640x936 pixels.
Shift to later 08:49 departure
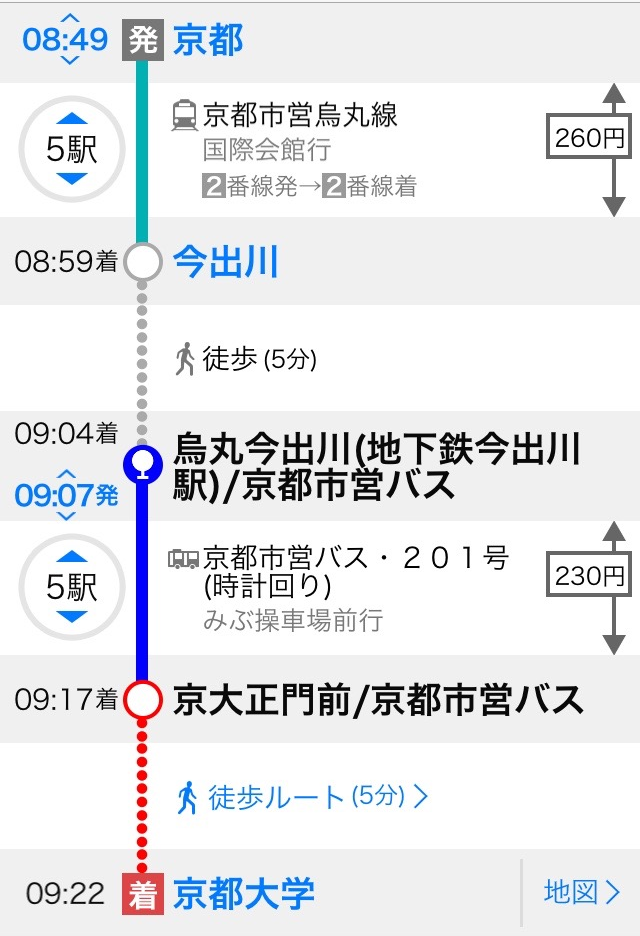(68, 61)
